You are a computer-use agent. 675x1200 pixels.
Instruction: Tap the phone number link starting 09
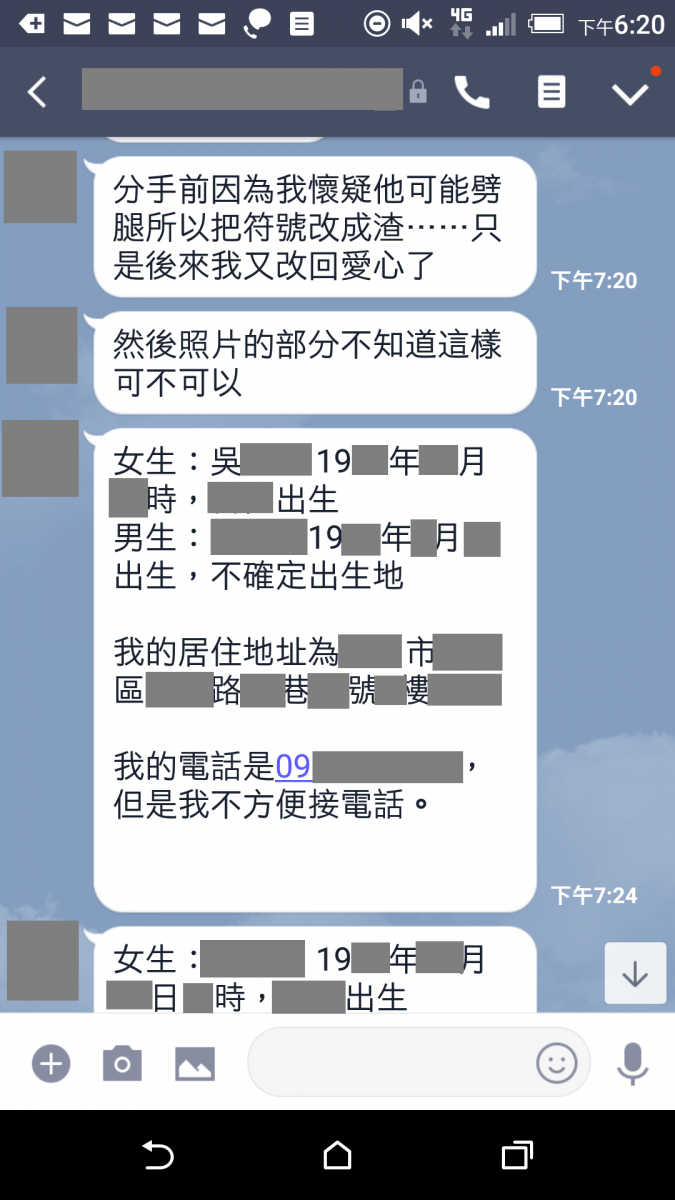pyautogui.click(x=293, y=767)
